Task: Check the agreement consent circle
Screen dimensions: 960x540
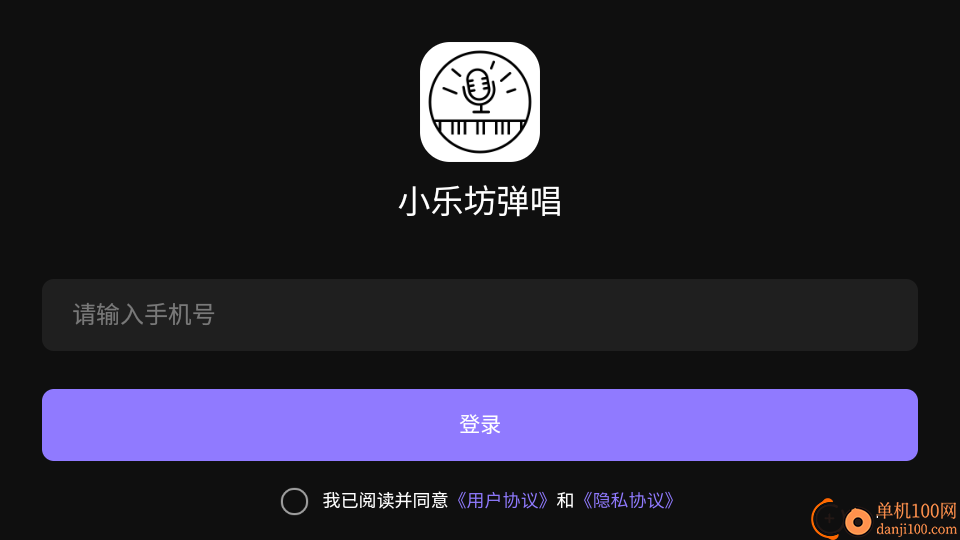Action: [294, 501]
